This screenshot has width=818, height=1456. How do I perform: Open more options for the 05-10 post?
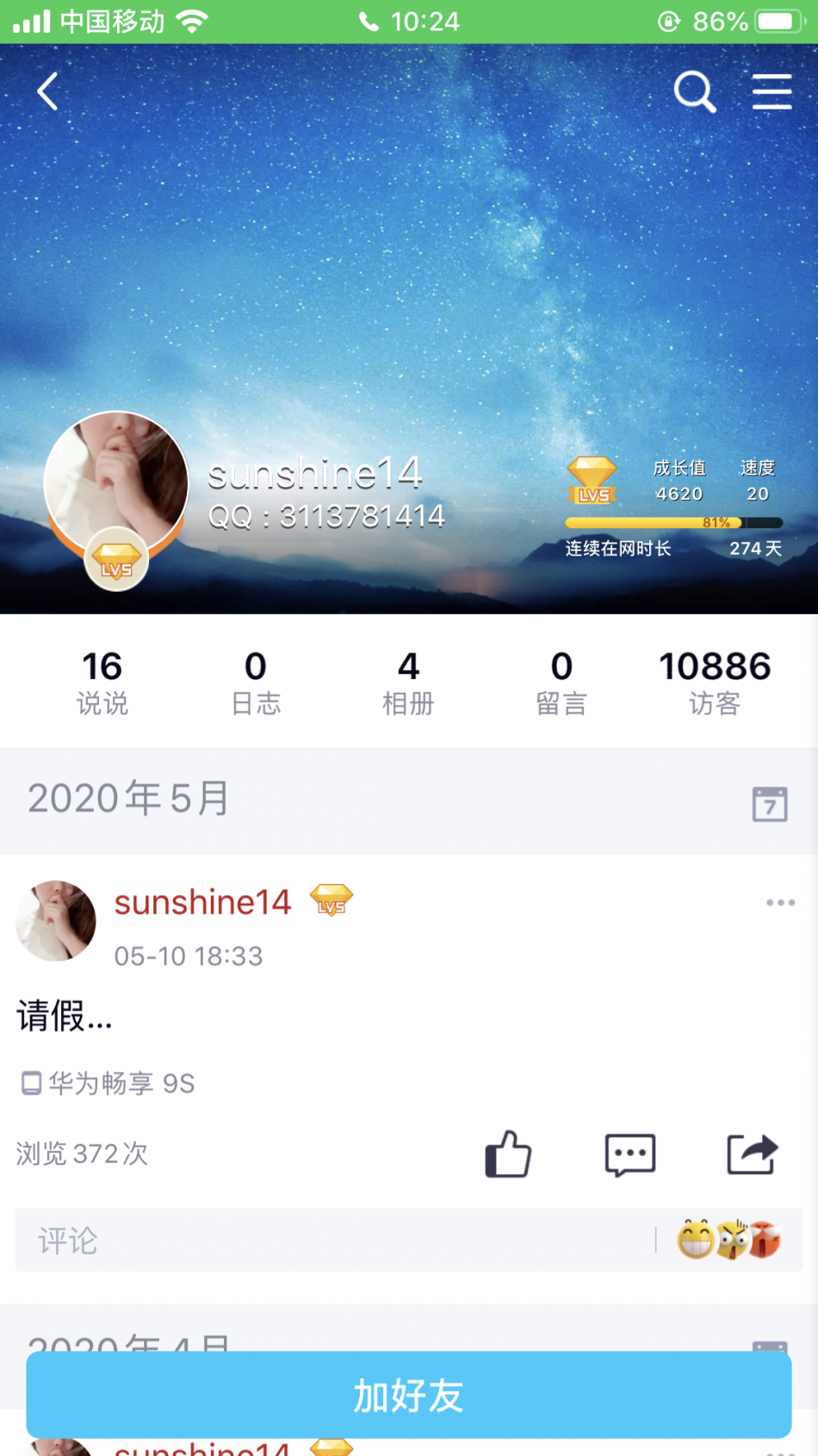point(780,903)
